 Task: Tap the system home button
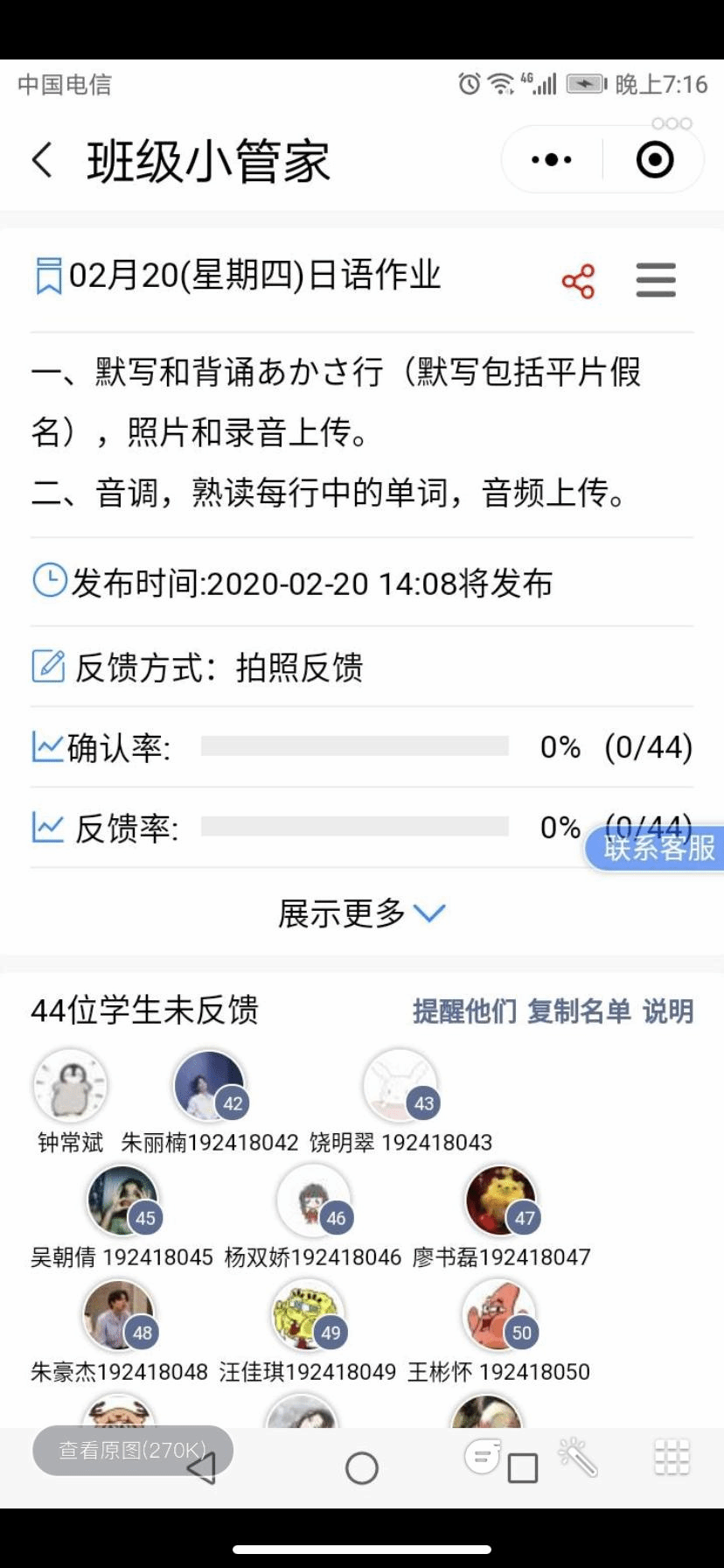pos(362,1467)
